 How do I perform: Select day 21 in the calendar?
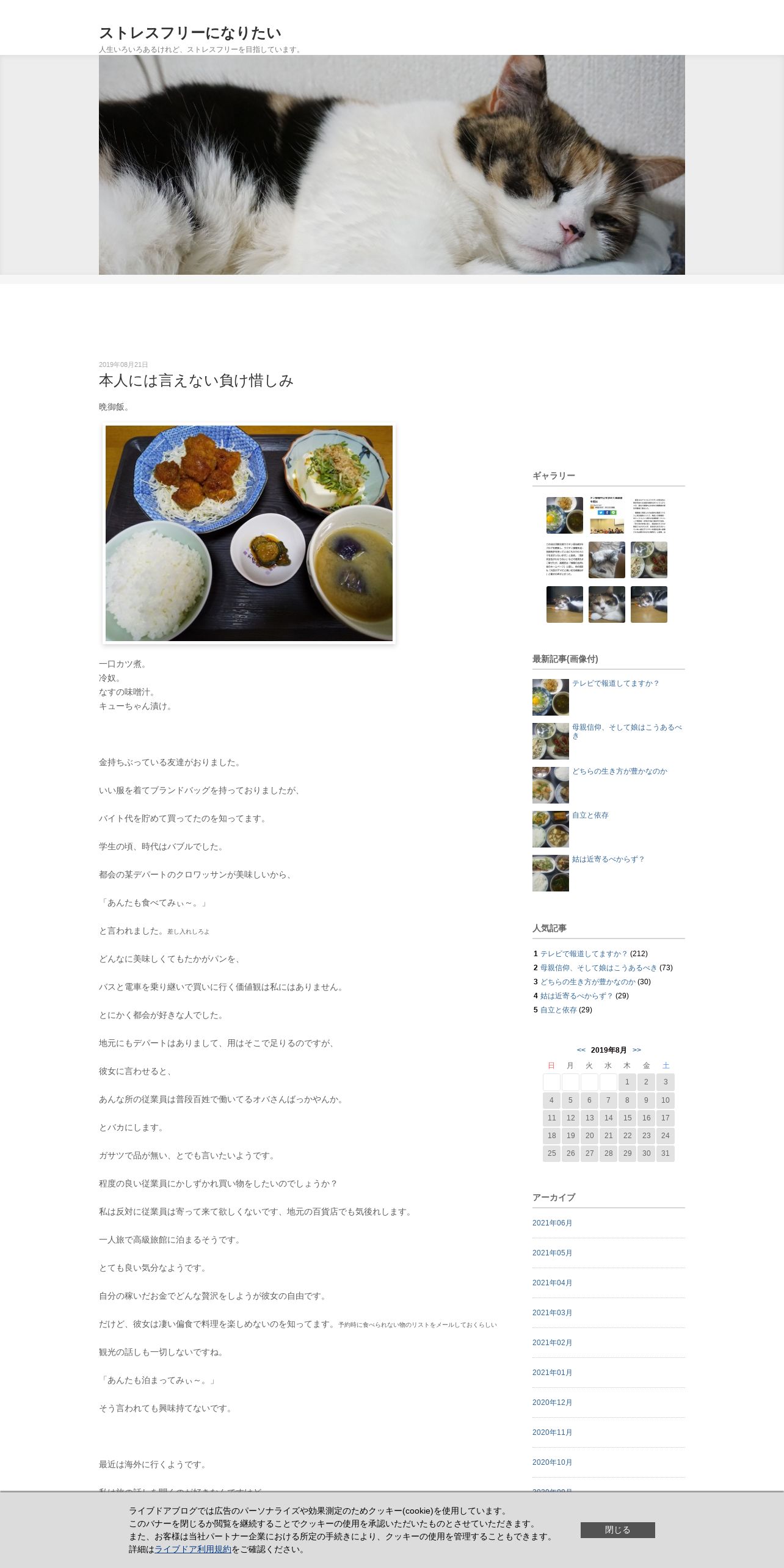608,1136
